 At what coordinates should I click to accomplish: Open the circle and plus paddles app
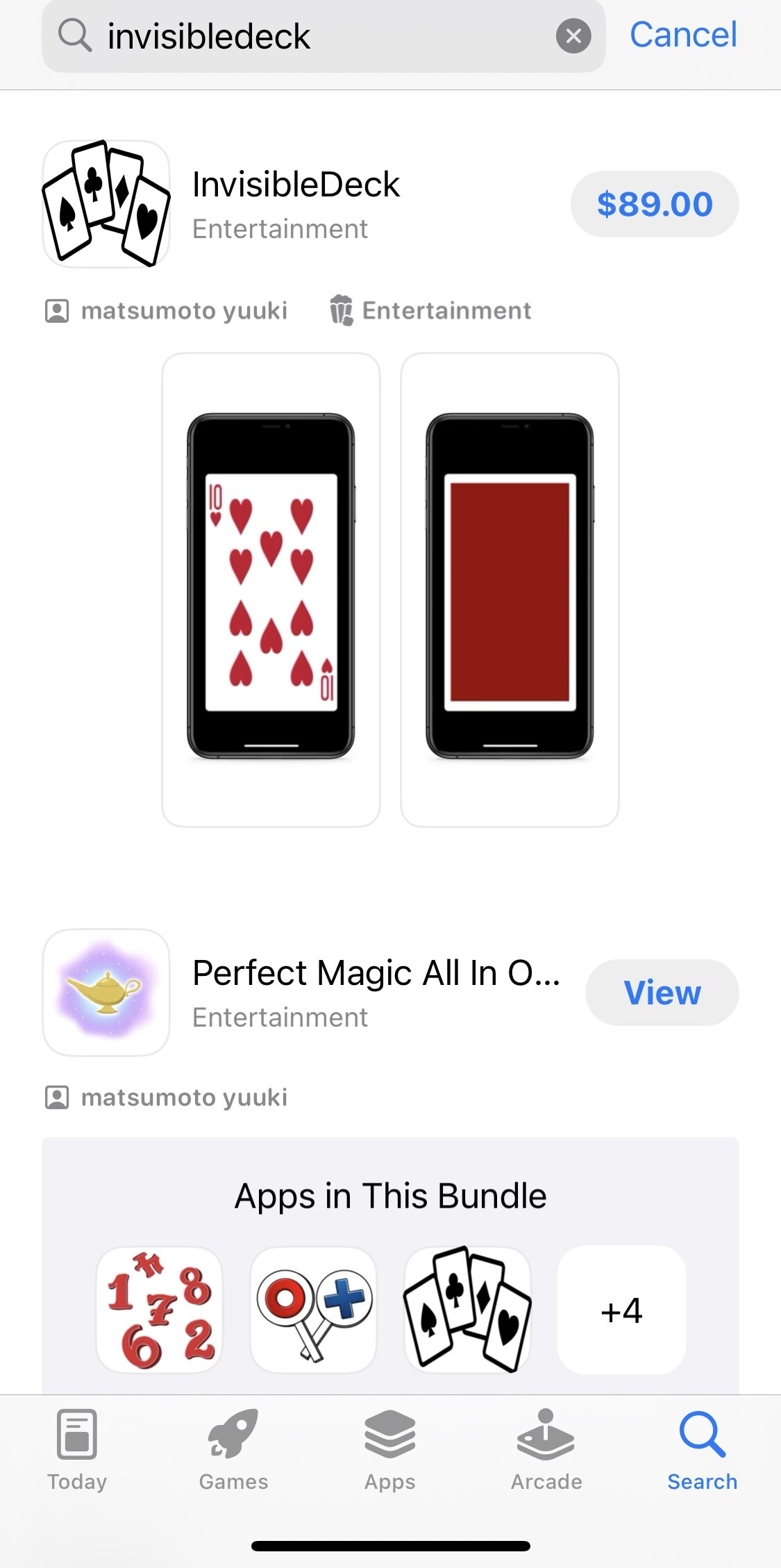coord(313,1310)
